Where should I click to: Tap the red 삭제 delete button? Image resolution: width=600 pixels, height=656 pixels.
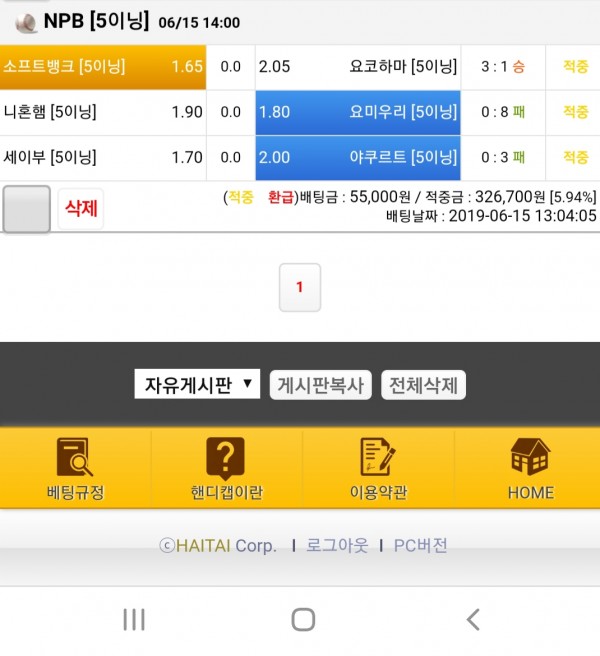point(81,209)
